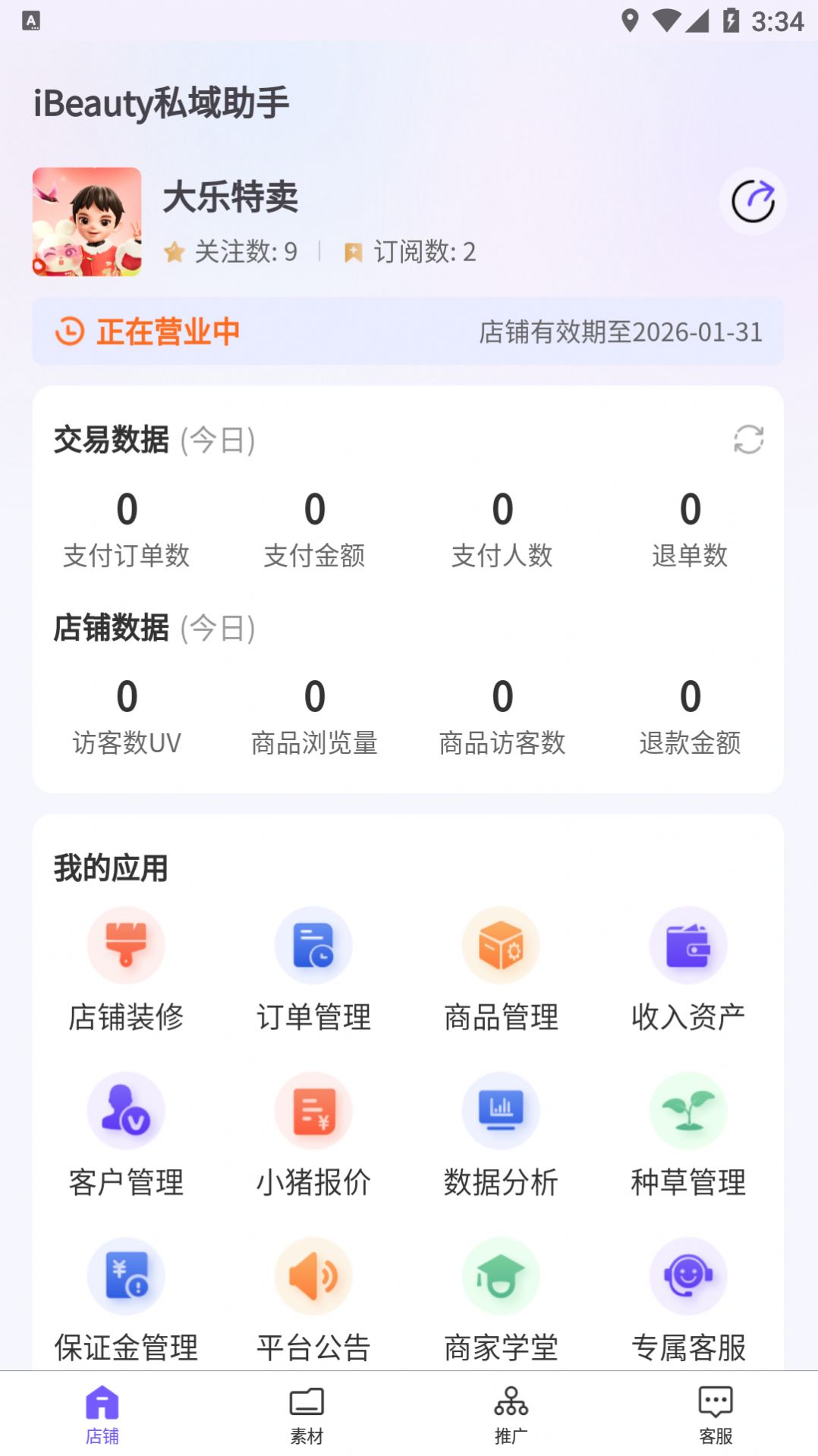
Task: Refresh the 交易数据 transaction data
Action: (747, 440)
